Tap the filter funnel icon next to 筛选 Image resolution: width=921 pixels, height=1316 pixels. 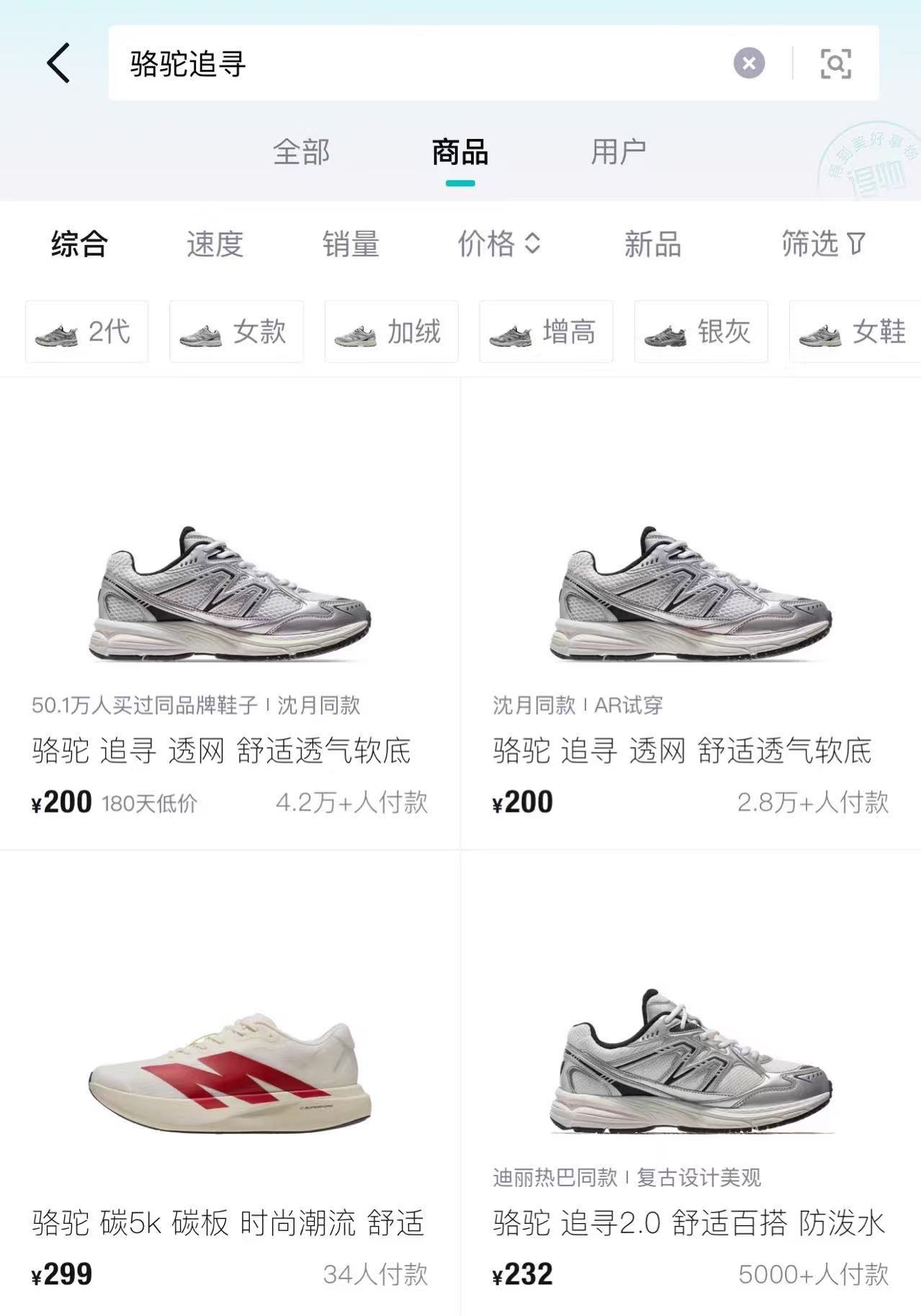coord(854,245)
